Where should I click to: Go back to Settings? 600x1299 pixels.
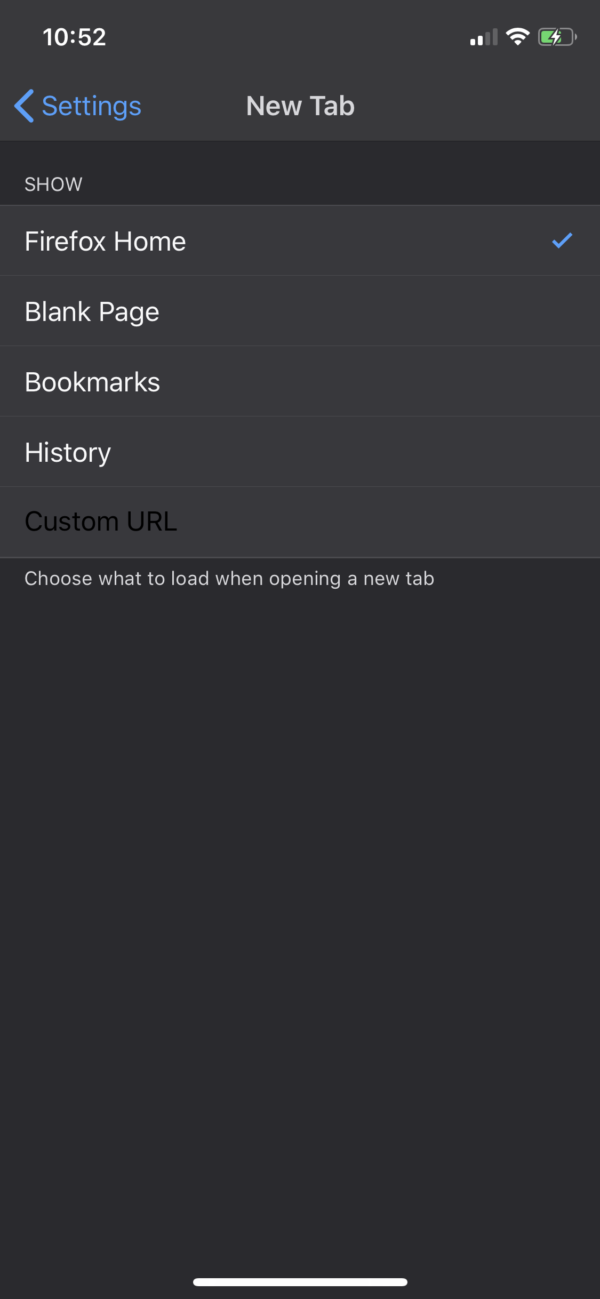[78, 106]
